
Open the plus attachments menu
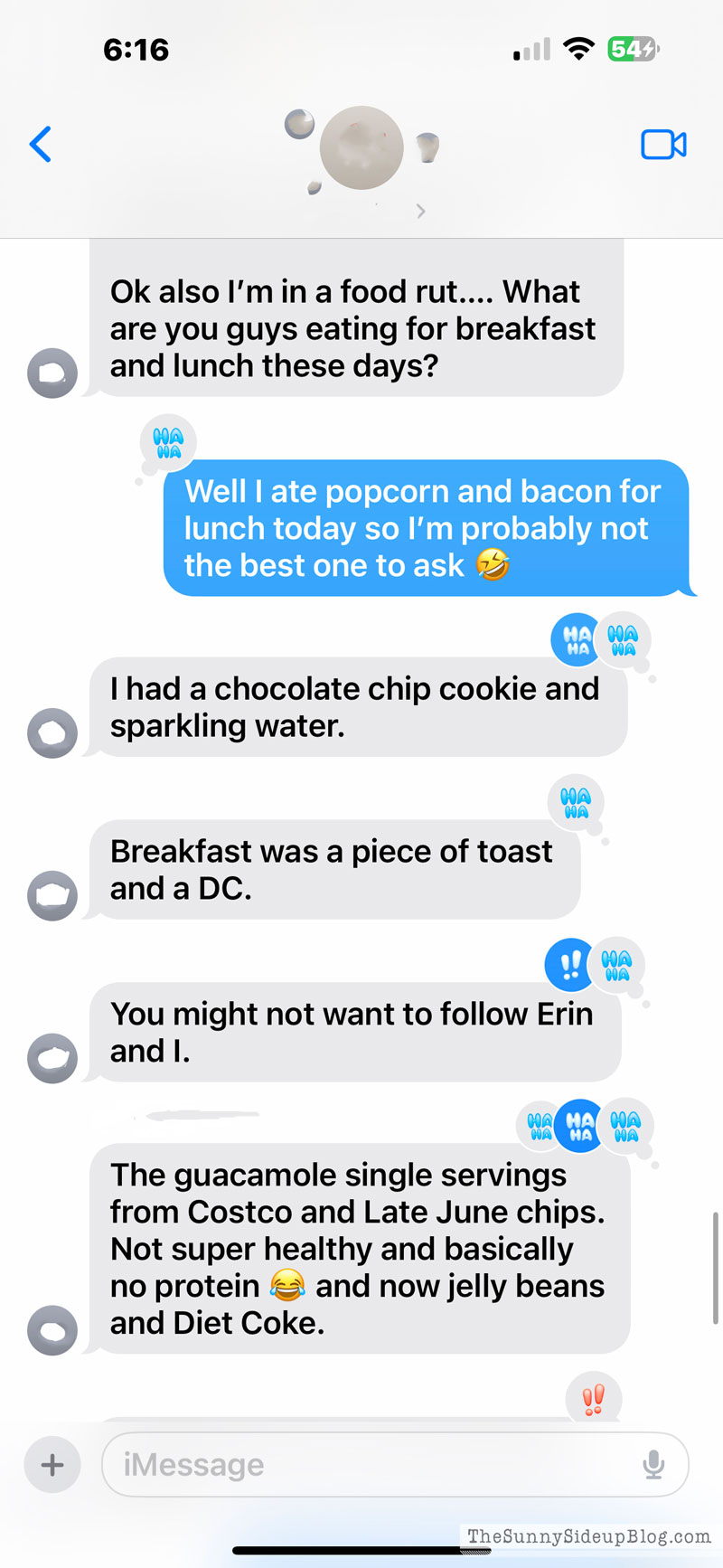[x=52, y=1464]
